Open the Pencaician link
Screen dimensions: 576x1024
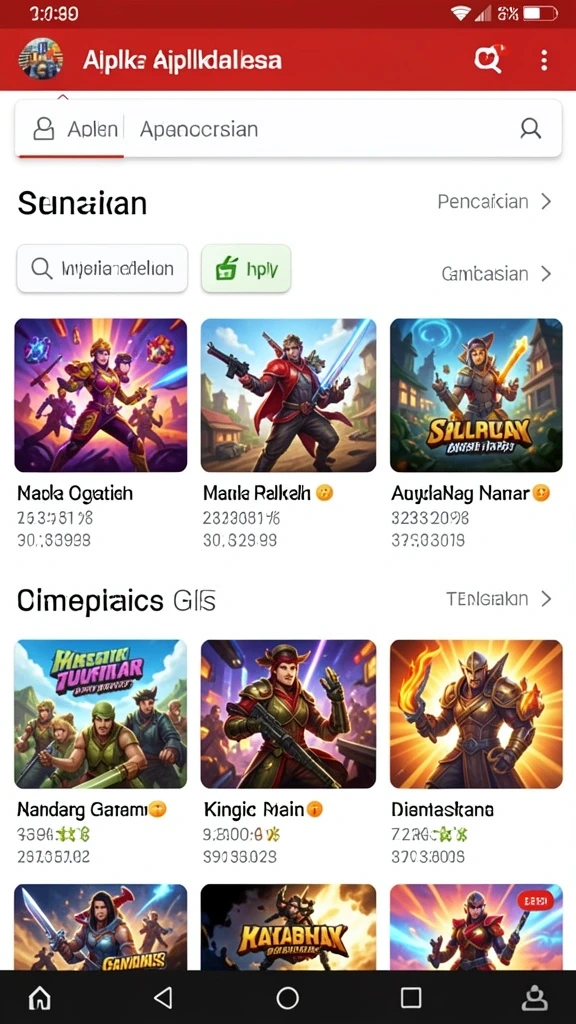(x=495, y=202)
